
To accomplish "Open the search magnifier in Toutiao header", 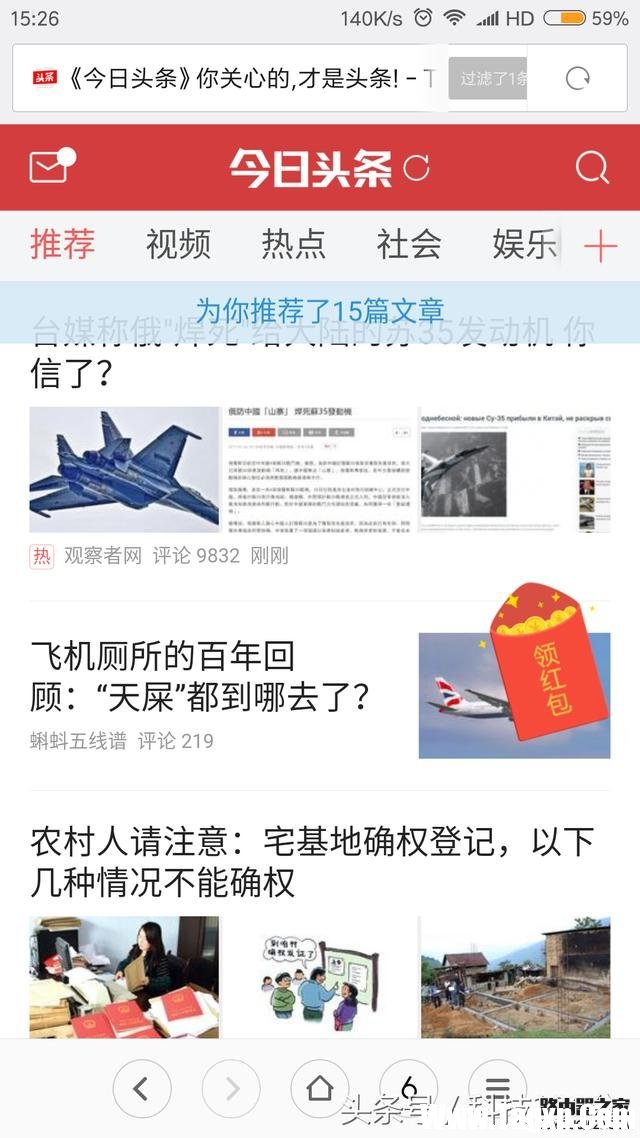I will [x=592, y=167].
